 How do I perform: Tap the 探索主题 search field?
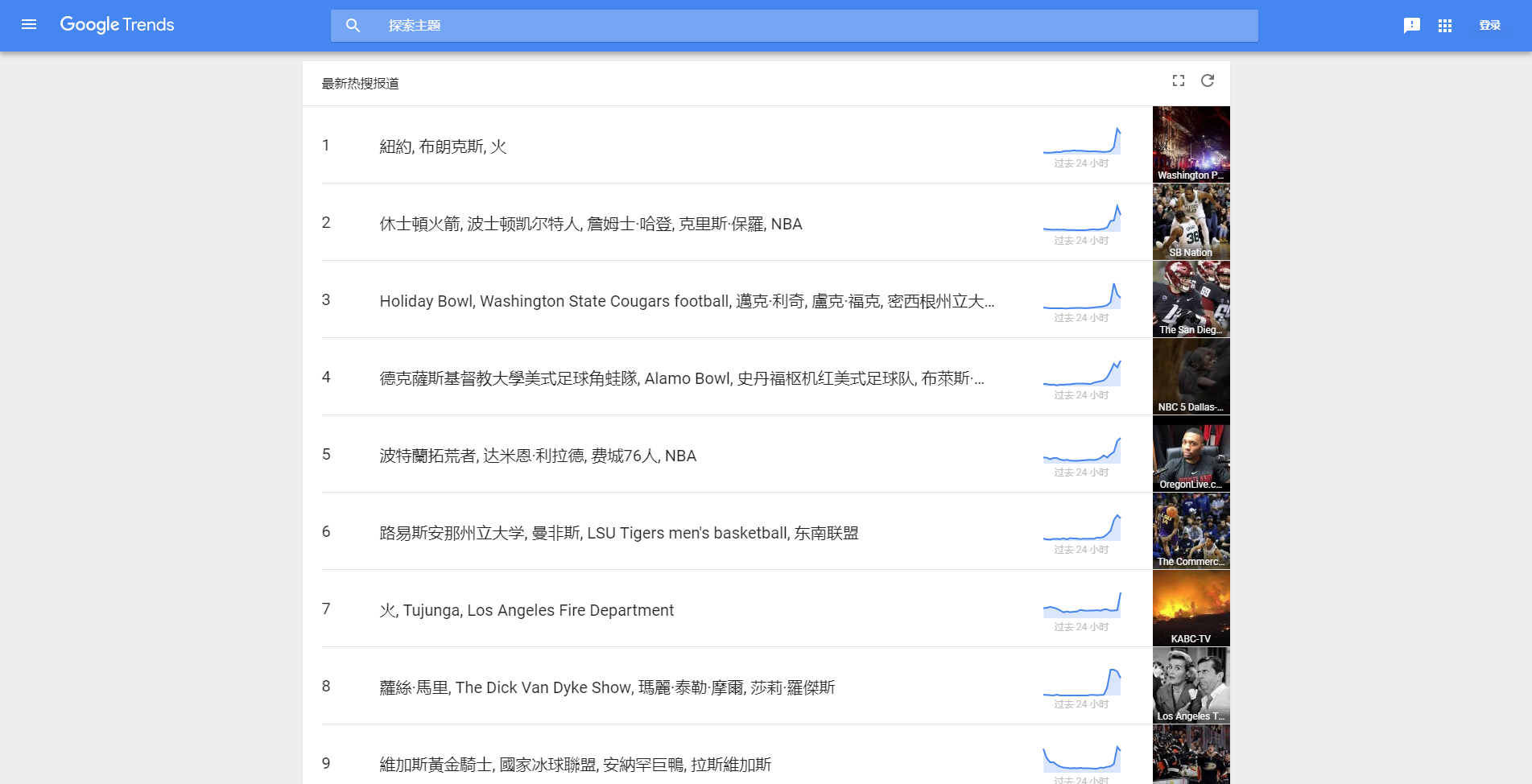(805, 26)
